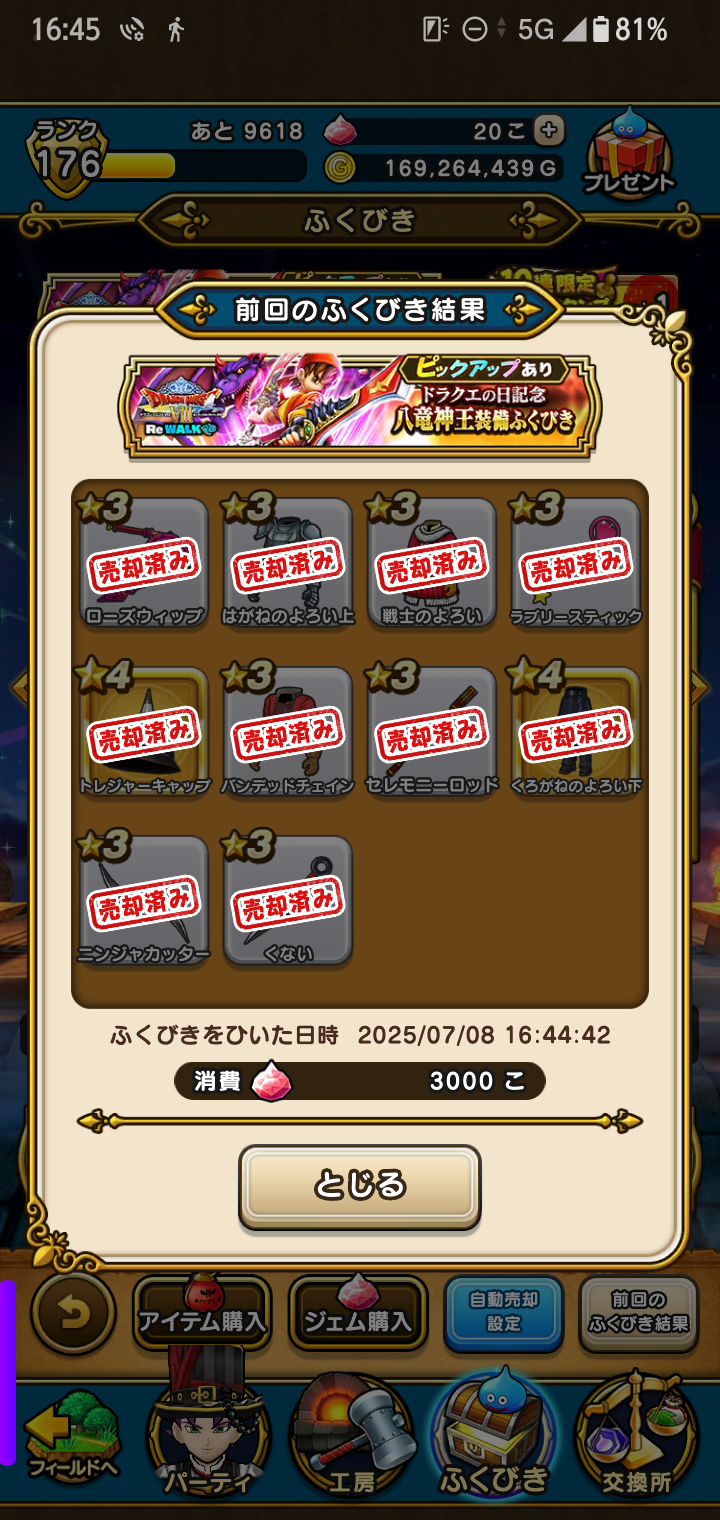This screenshot has width=720, height=1520.
Task: Close the previous gacha results dialog
Action: coord(359,1185)
